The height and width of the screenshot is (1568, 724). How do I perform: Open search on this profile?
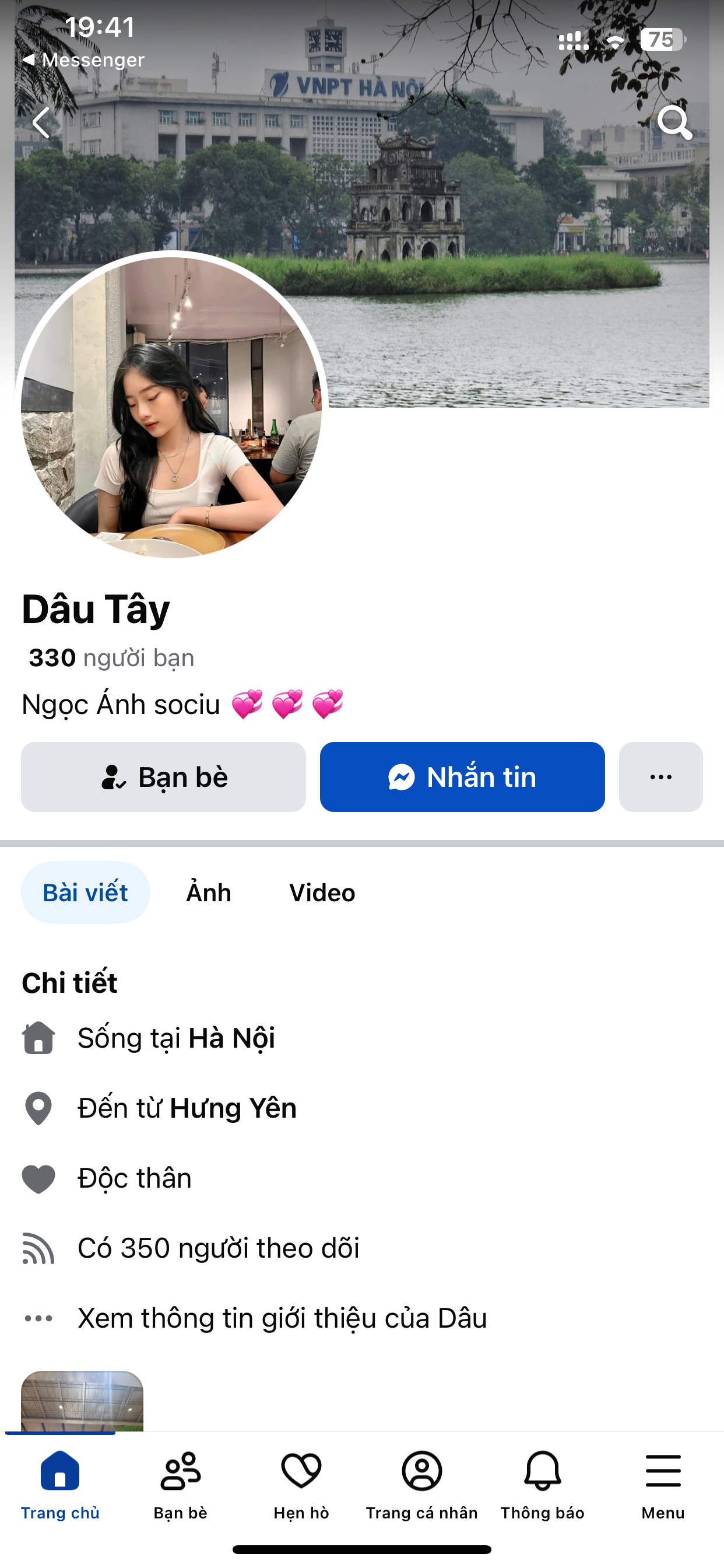pos(674,123)
